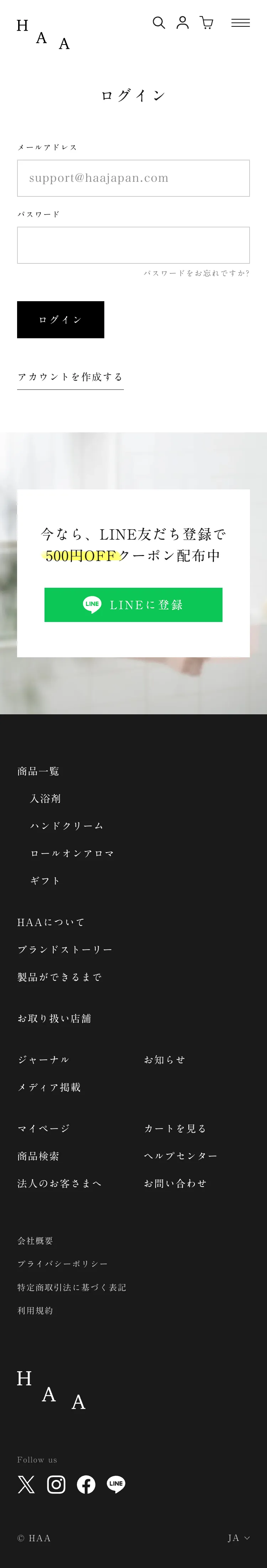Open お取り扱い店舗 link
The image size is (267, 1568).
54,1018
